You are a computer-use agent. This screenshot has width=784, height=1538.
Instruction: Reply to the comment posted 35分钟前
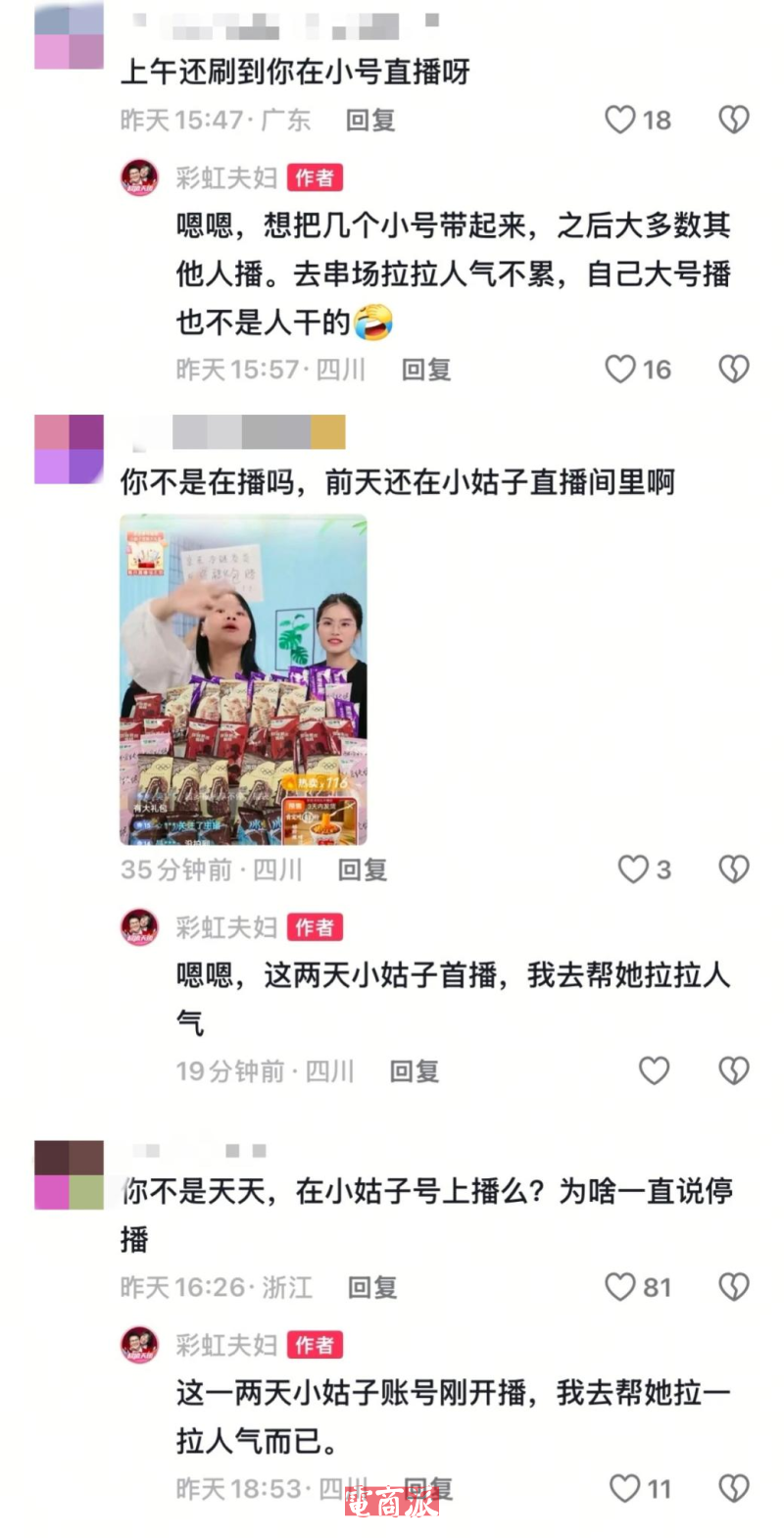[x=363, y=869]
